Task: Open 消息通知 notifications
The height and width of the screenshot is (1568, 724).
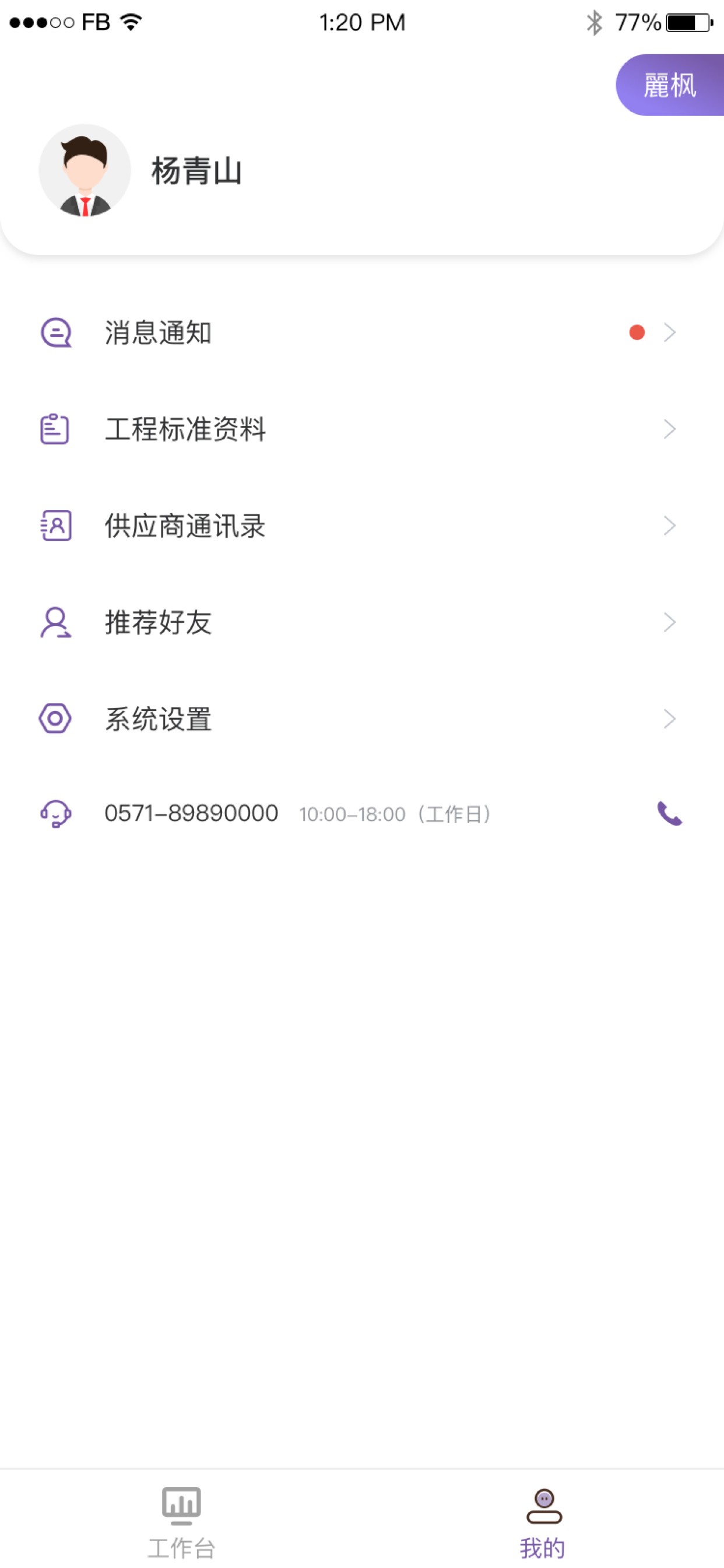Action: 362,332
